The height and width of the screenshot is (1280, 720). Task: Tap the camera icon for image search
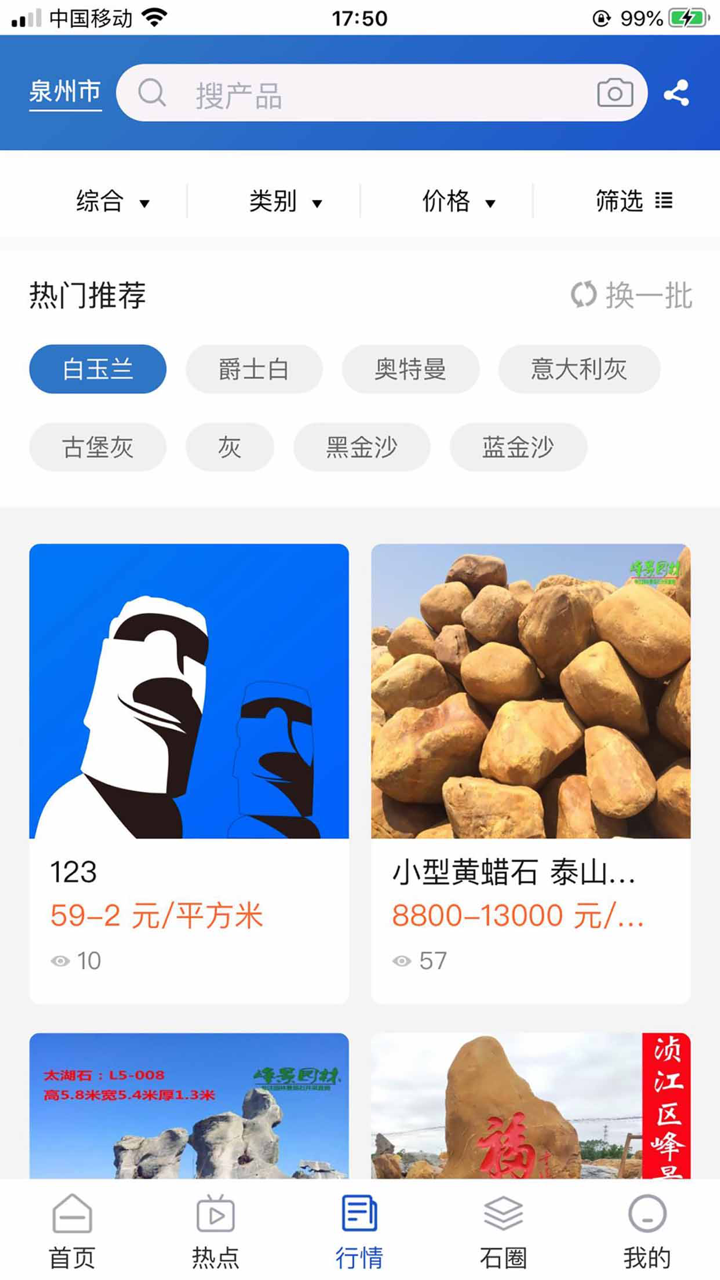[616, 92]
